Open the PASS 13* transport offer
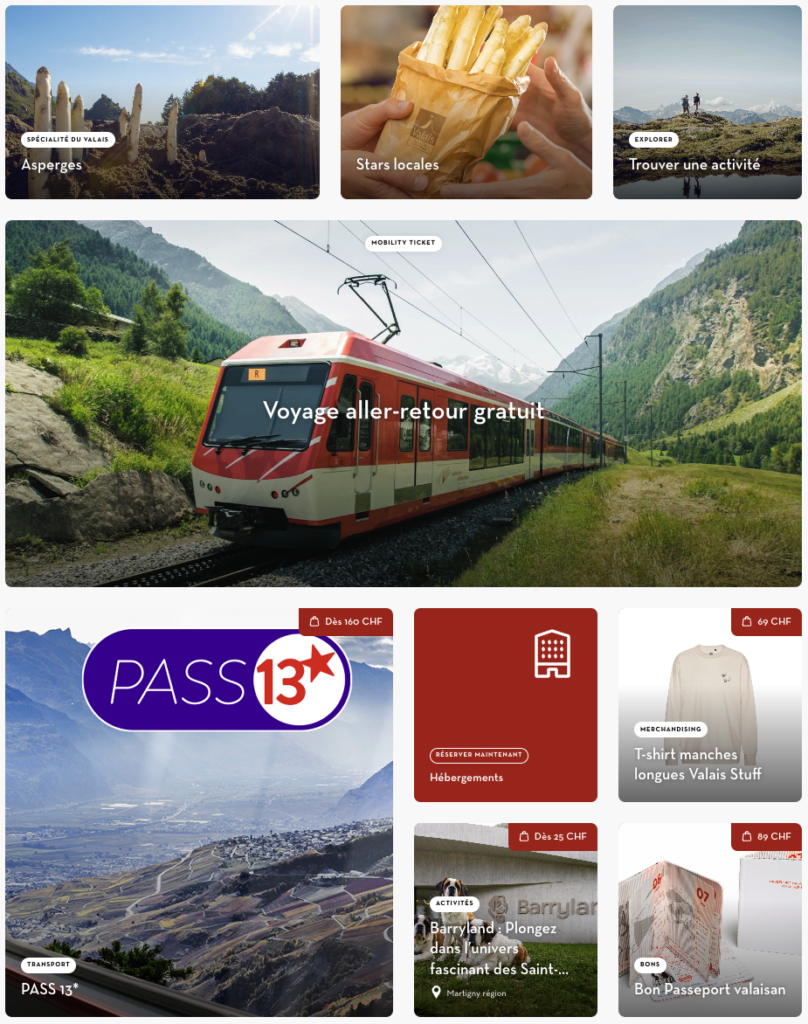 pos(199,812)
